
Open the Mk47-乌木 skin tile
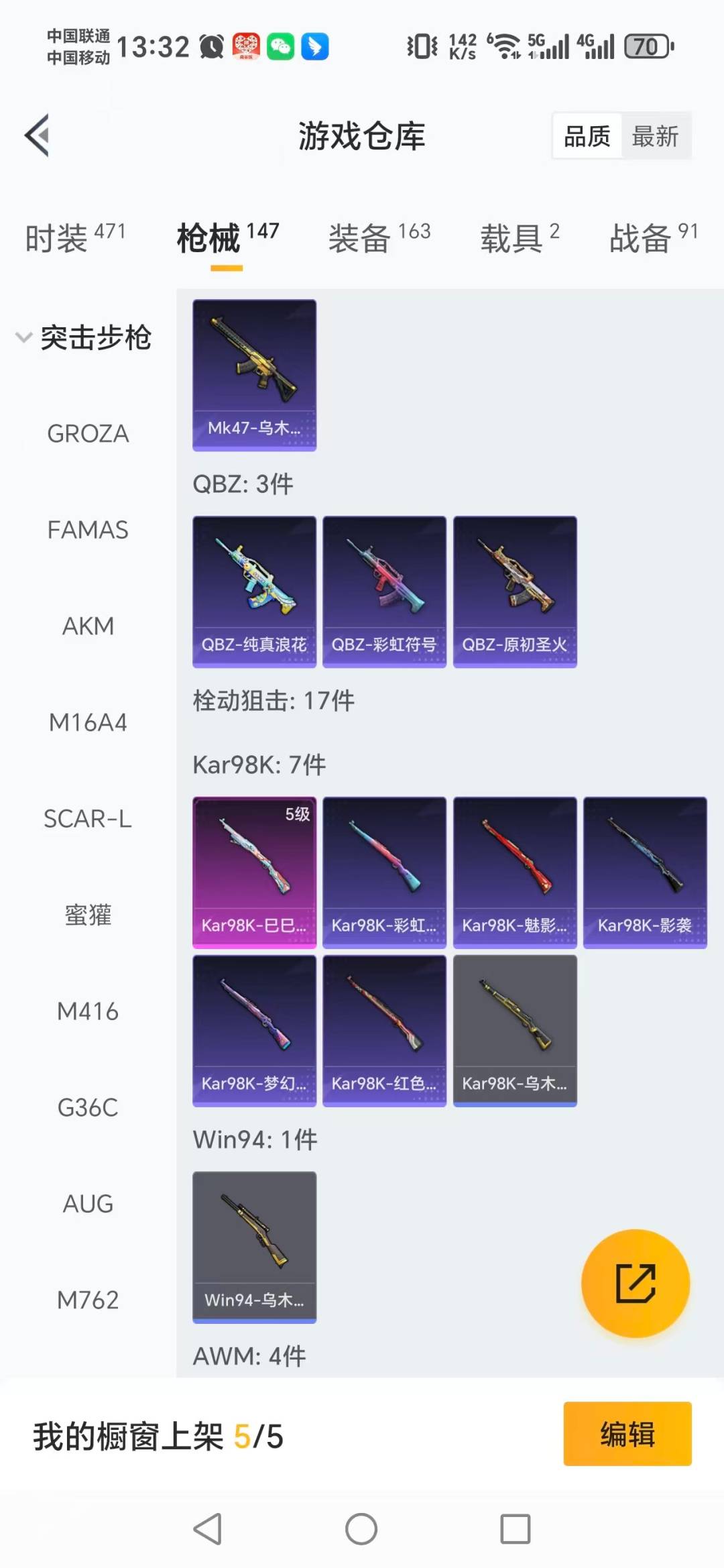tap(254, 375)
